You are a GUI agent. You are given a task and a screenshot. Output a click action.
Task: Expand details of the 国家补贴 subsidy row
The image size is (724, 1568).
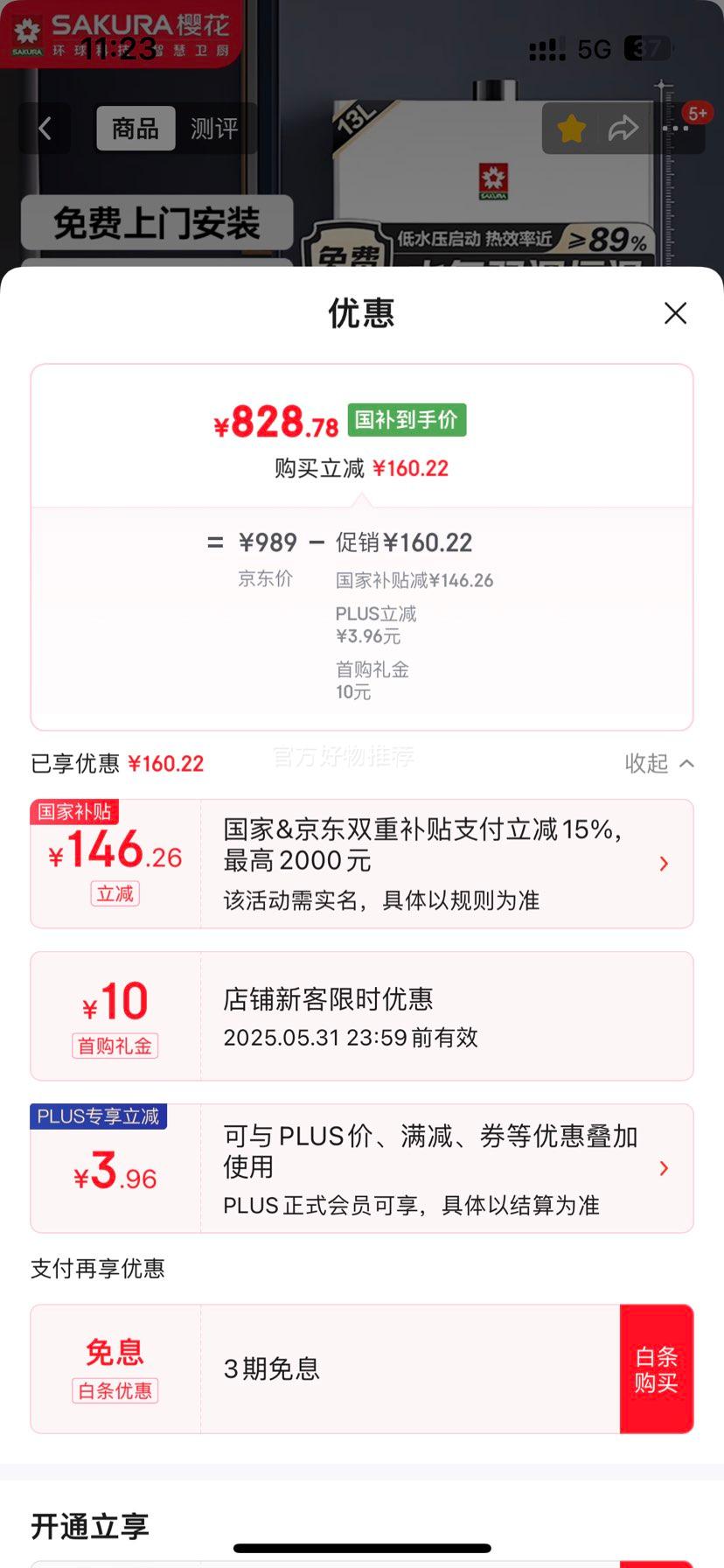664,863
